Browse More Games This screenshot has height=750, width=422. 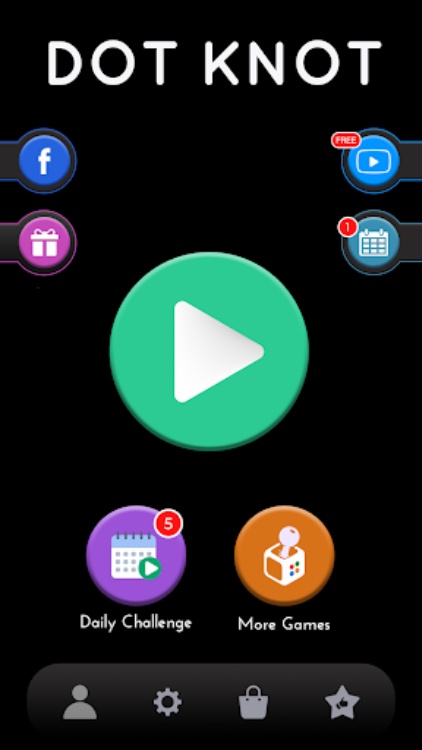[x=284, y=555]
